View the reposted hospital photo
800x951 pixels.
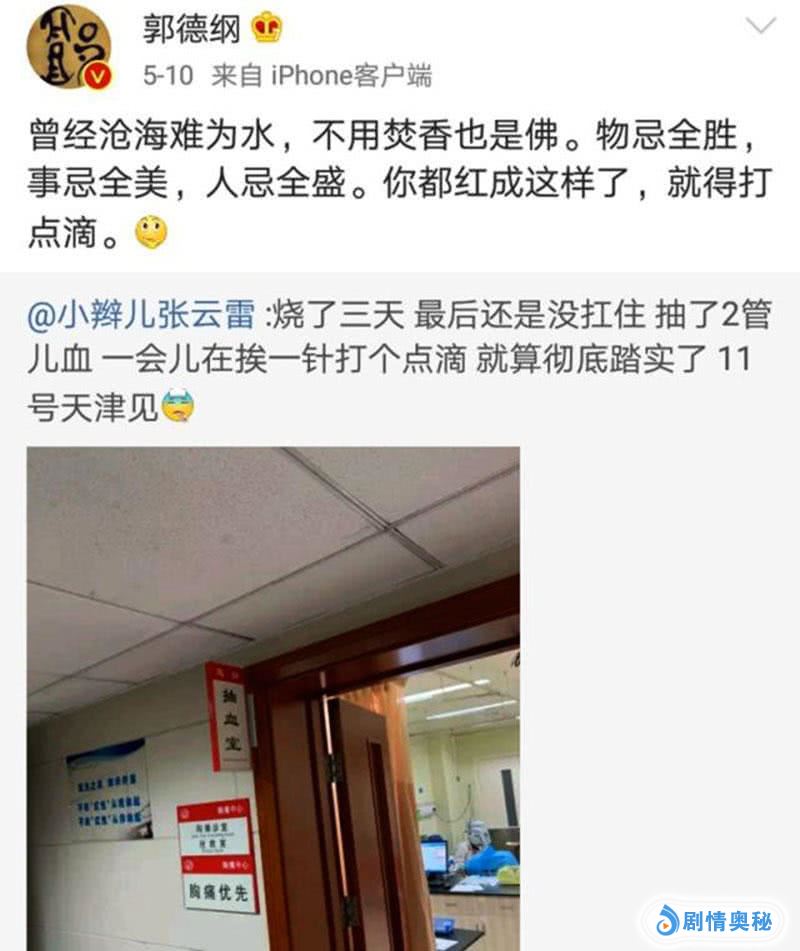coord(273,698)
